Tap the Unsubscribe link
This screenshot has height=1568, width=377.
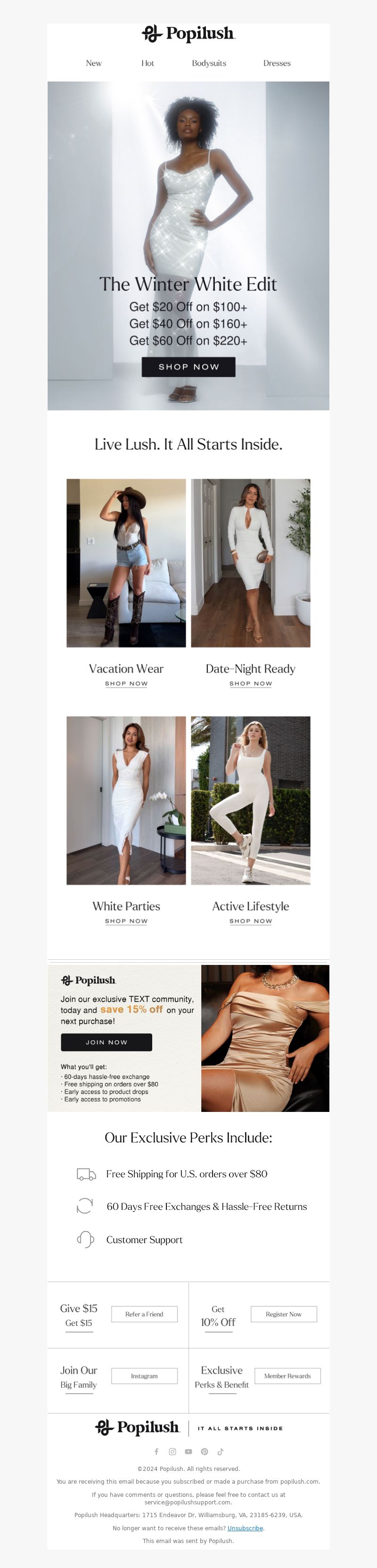point(245,1528)
